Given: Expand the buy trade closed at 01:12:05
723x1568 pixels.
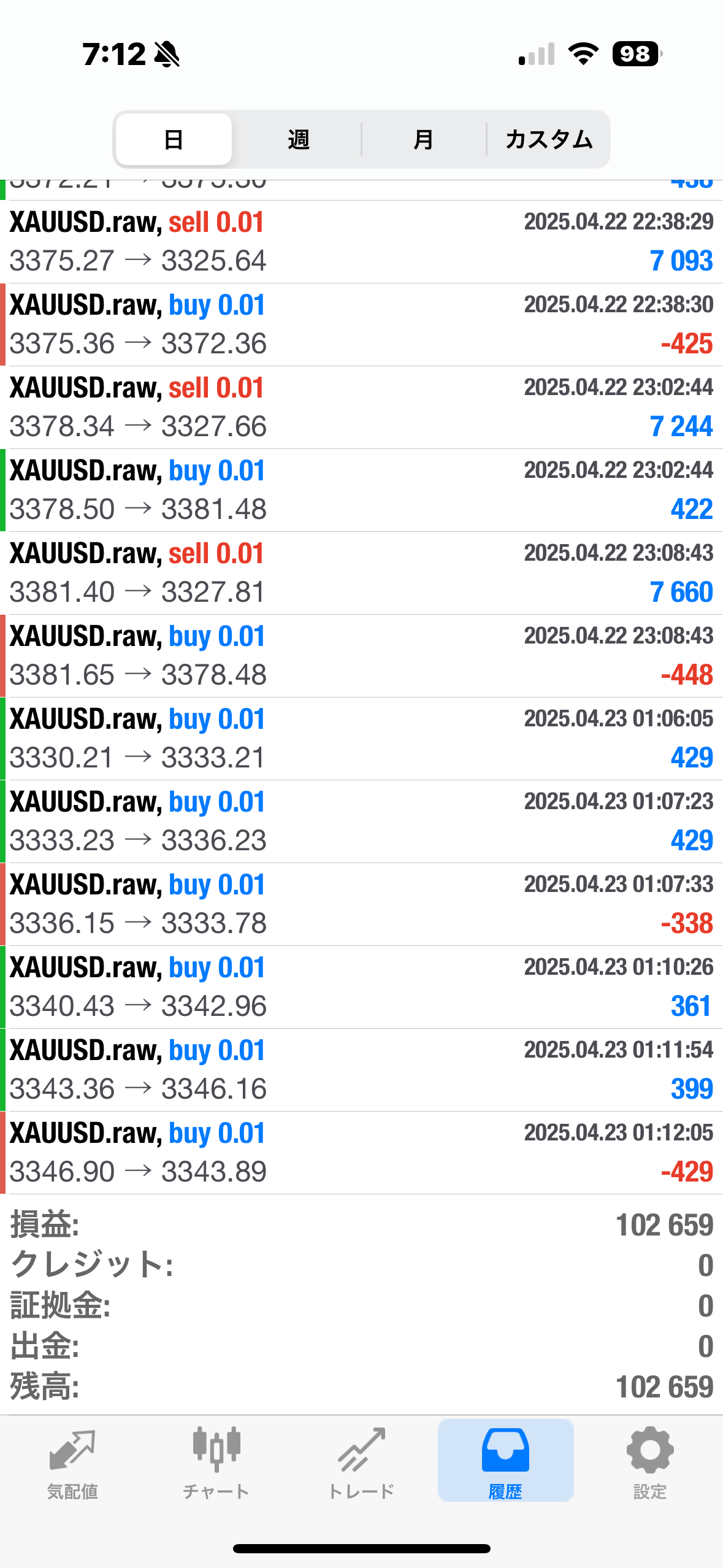Looking at the screenshot, I should point(361,1153).
